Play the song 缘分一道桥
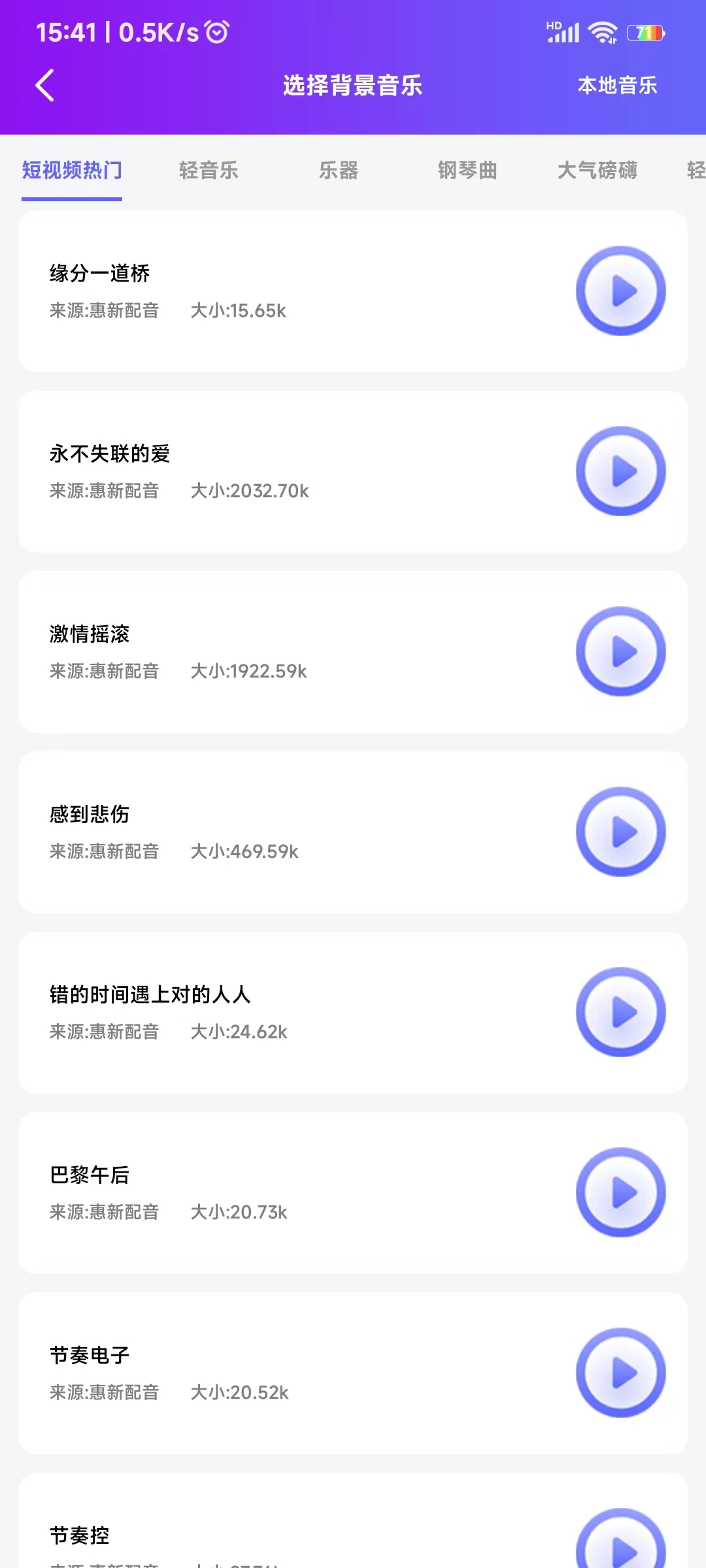This screenshot has height=1568, width=706. (620, 289)
